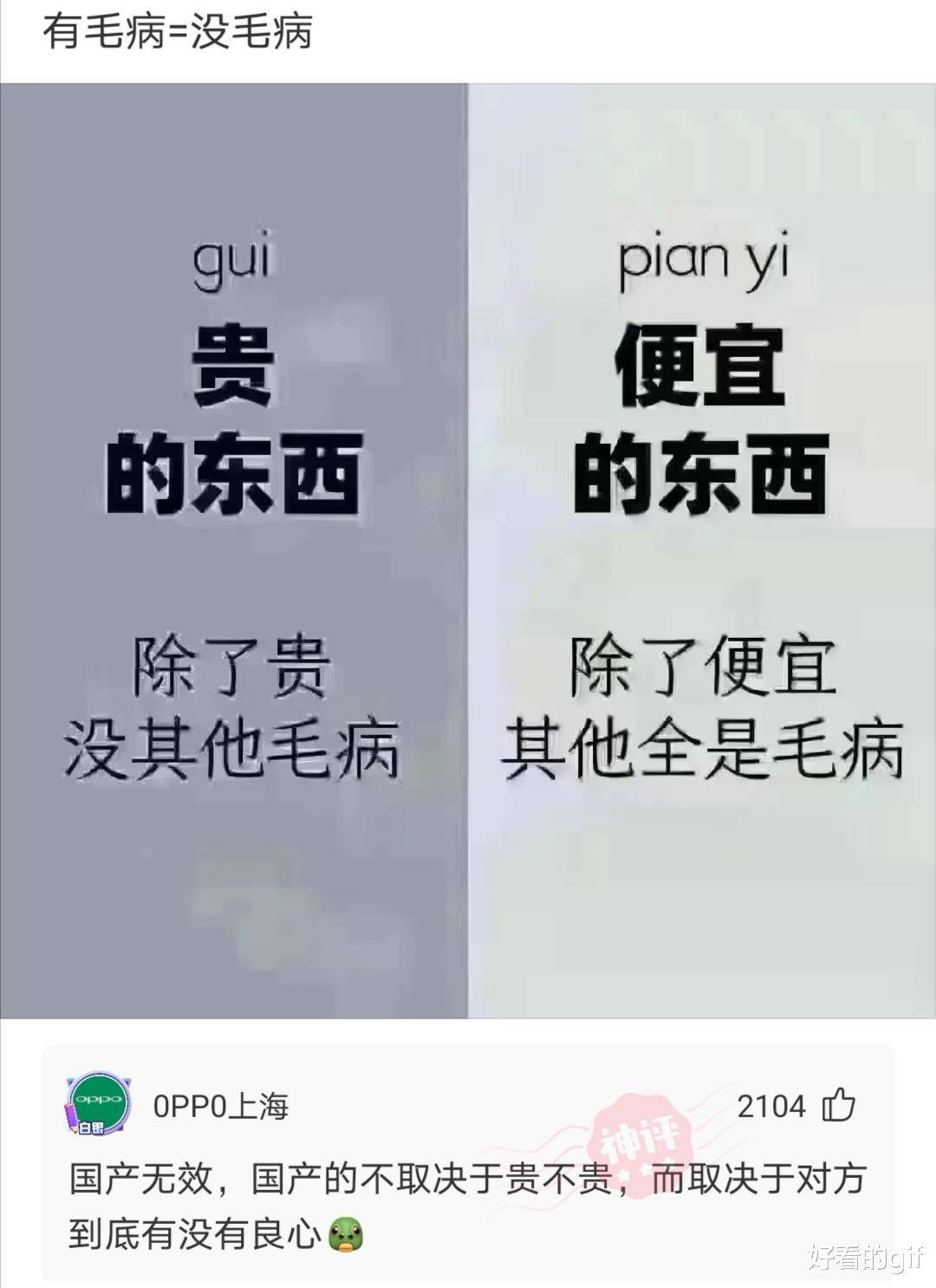The width and height of the screenshot is (936, 1288).
Task: Like the comment by OPPO上海
Action: tap(838, 1106)
